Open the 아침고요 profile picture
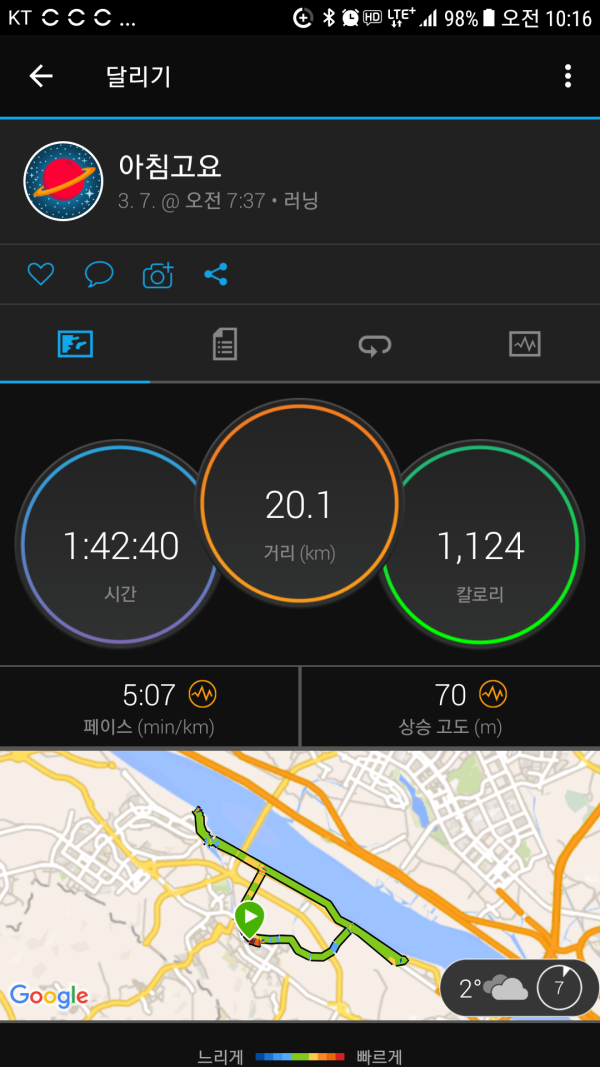This screenshot has height=1067, width=600. point(63,181)
